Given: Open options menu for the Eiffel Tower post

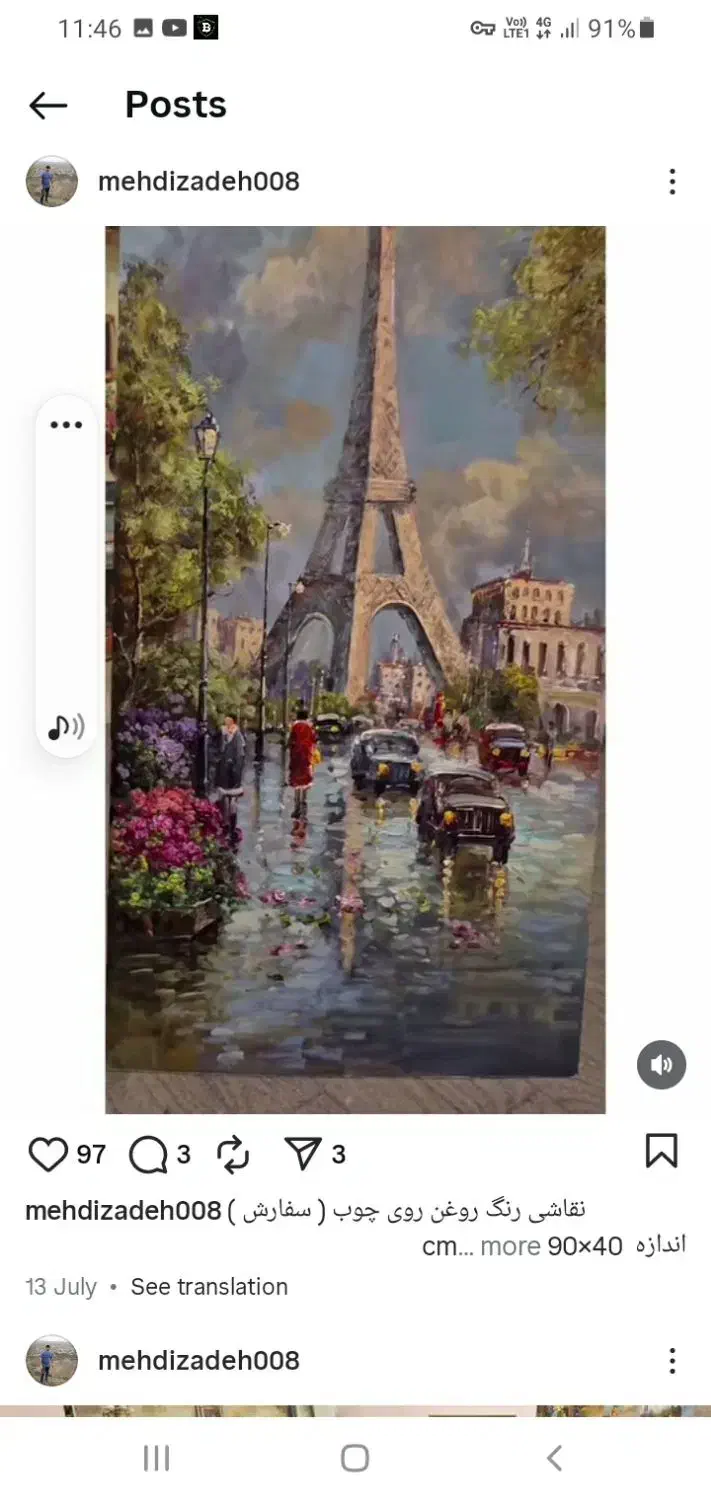Looking at the screenshot, I should pos(672,181).
